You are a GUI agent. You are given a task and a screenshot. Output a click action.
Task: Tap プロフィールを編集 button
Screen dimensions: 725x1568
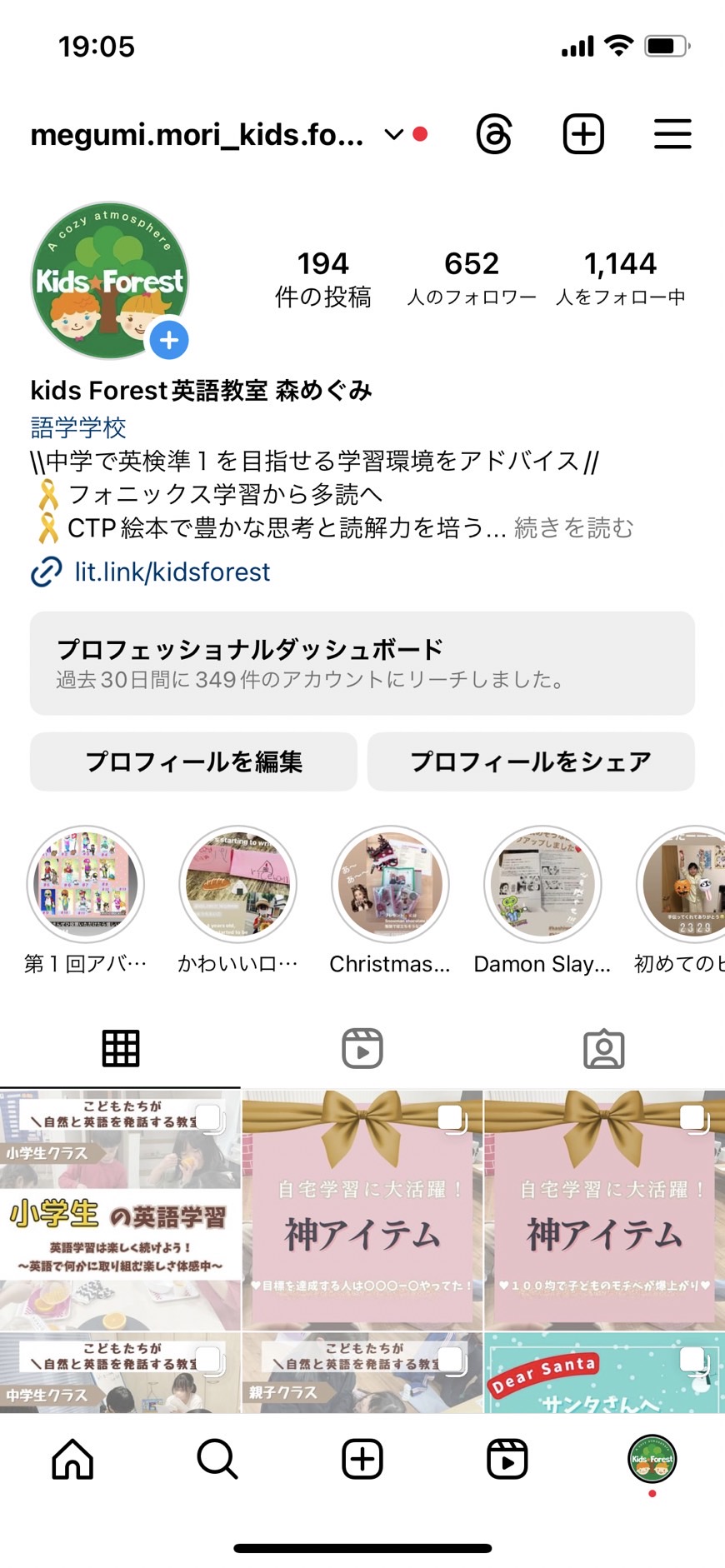tap(193, 762)
